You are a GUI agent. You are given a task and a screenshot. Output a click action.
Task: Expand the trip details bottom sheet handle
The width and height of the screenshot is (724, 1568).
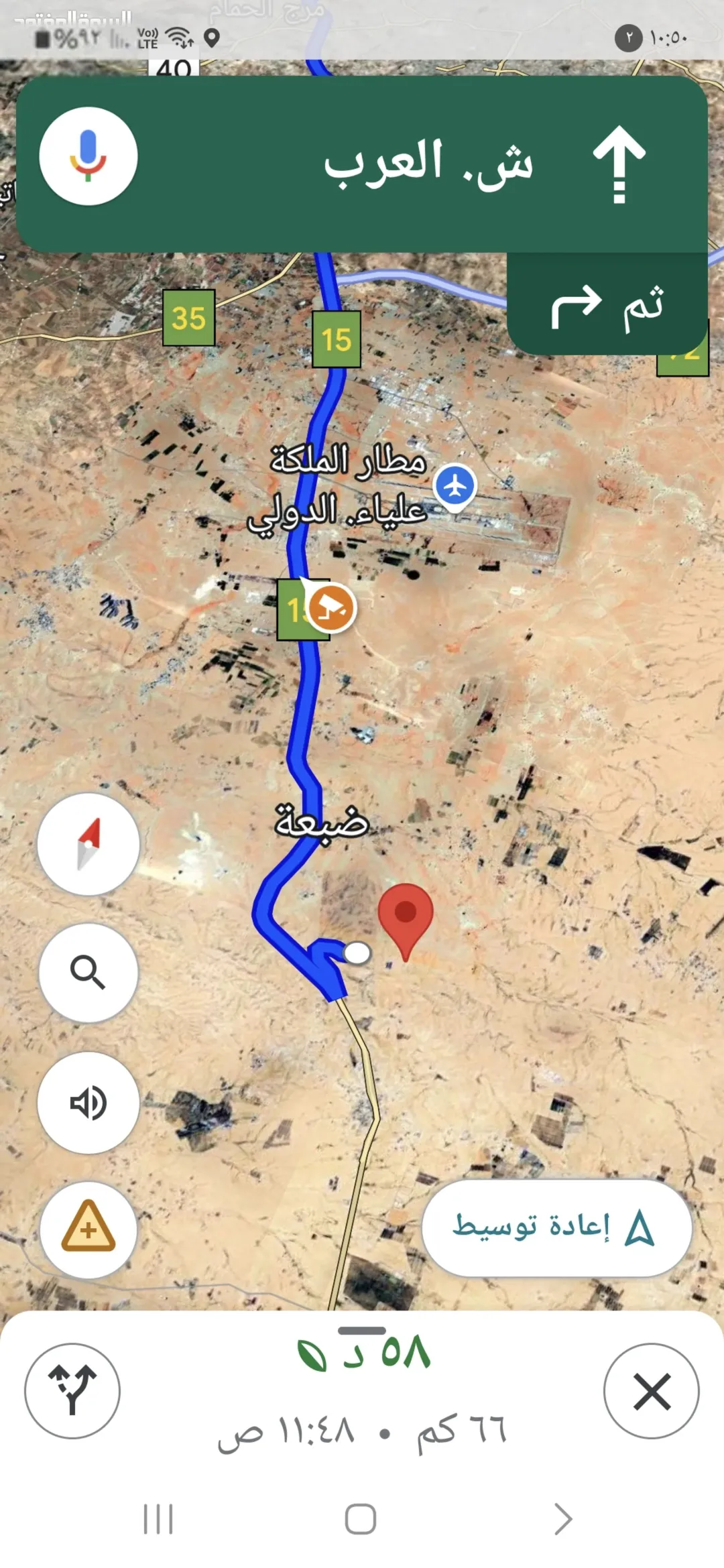coord(362,1331)
